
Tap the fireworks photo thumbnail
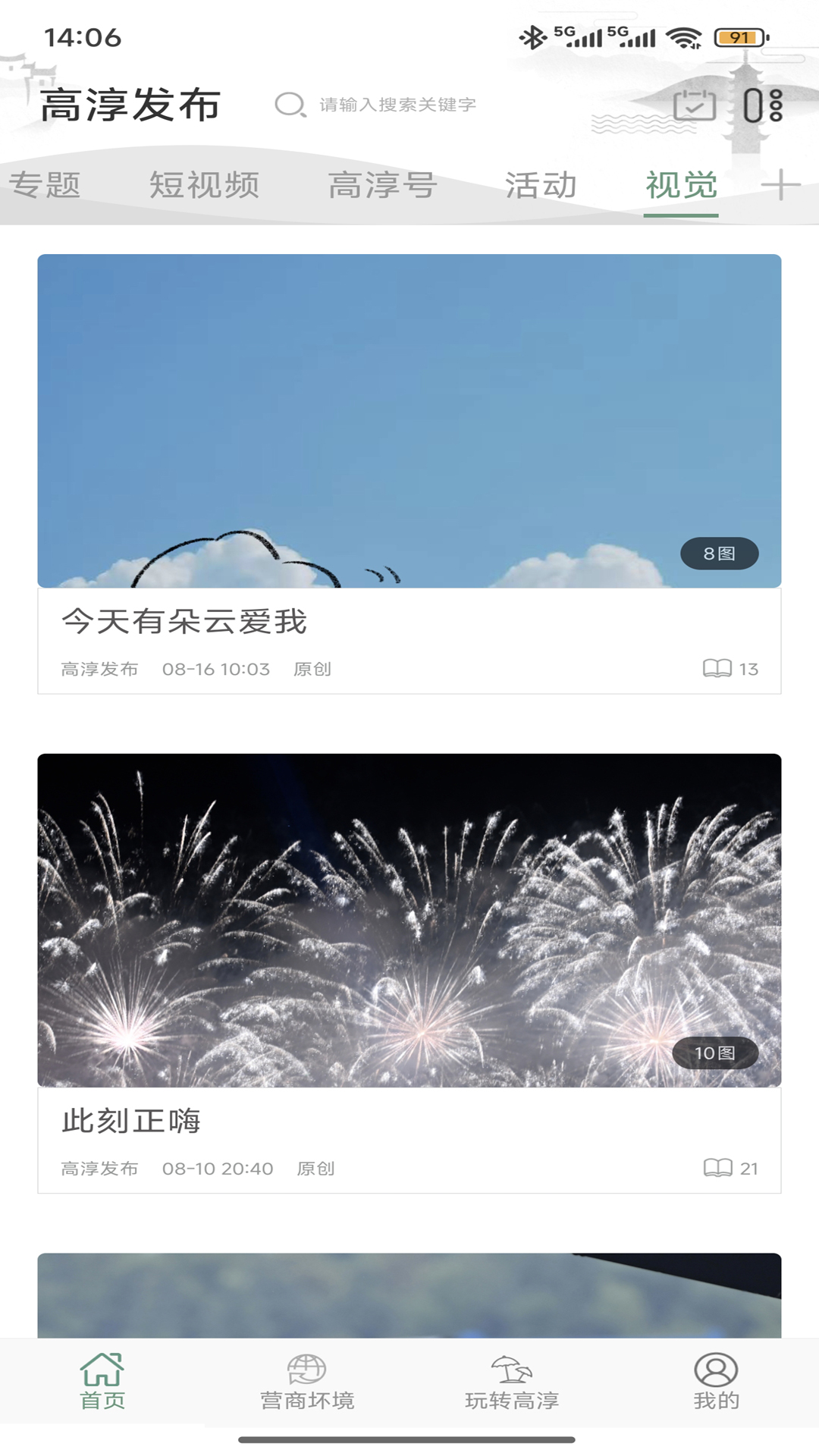[x=409, y=918]
